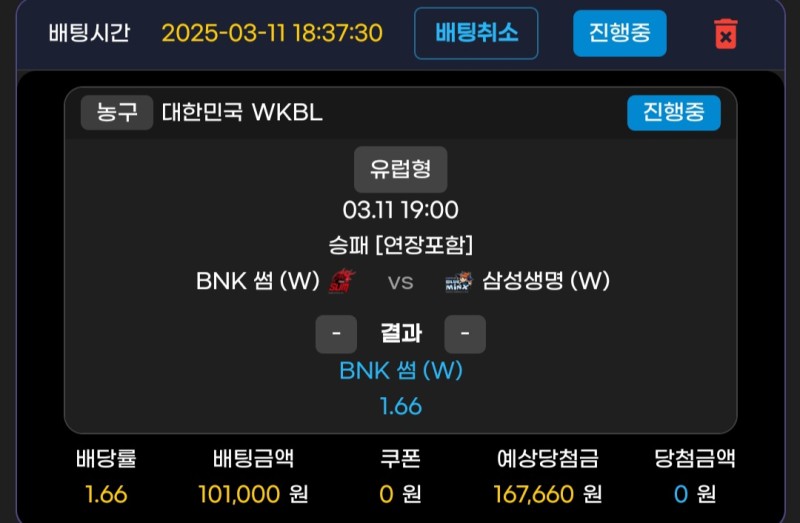
Task: Delete this bet with the trash icon
Action: pos(726,34)
